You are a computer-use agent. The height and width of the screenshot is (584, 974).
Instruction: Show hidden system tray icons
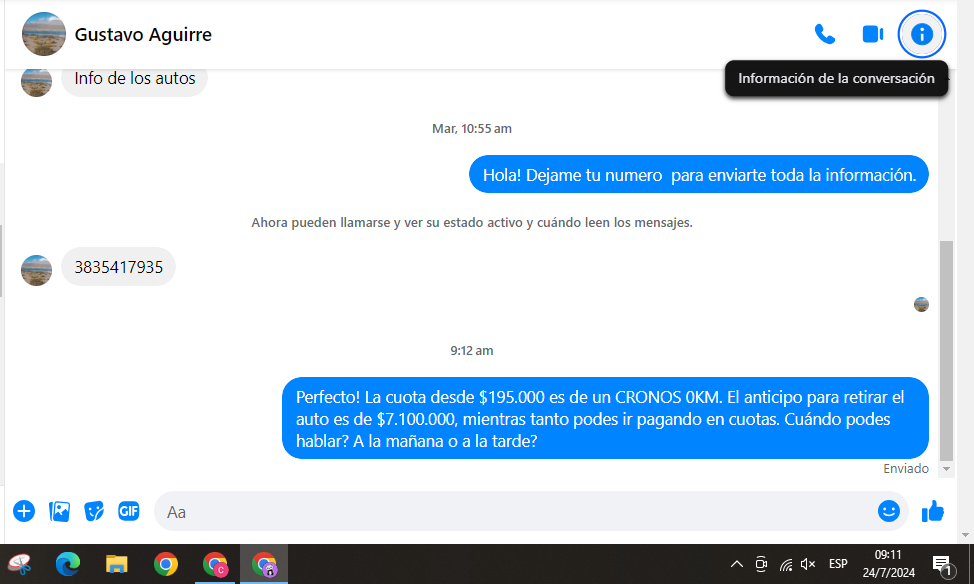737,564
